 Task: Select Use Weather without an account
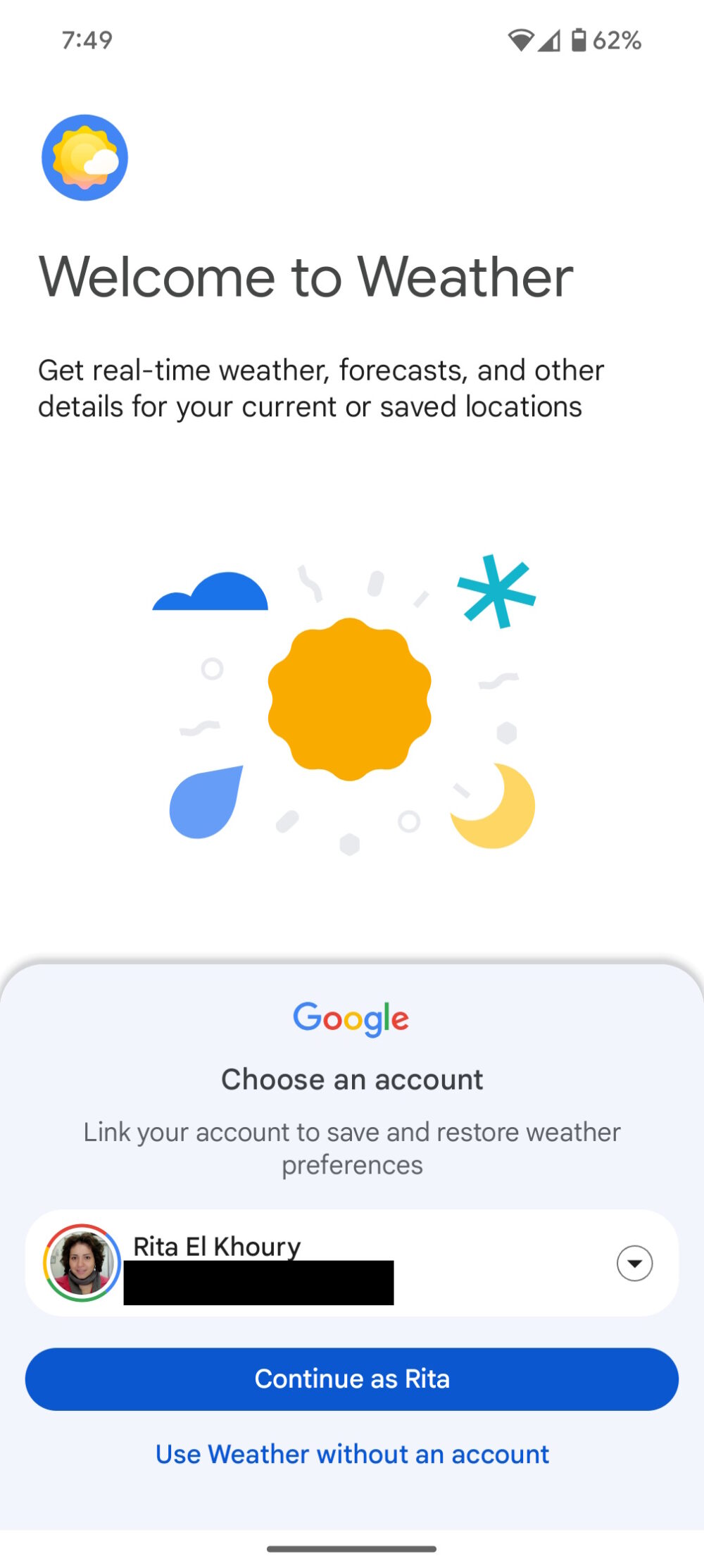point(352,1455)
